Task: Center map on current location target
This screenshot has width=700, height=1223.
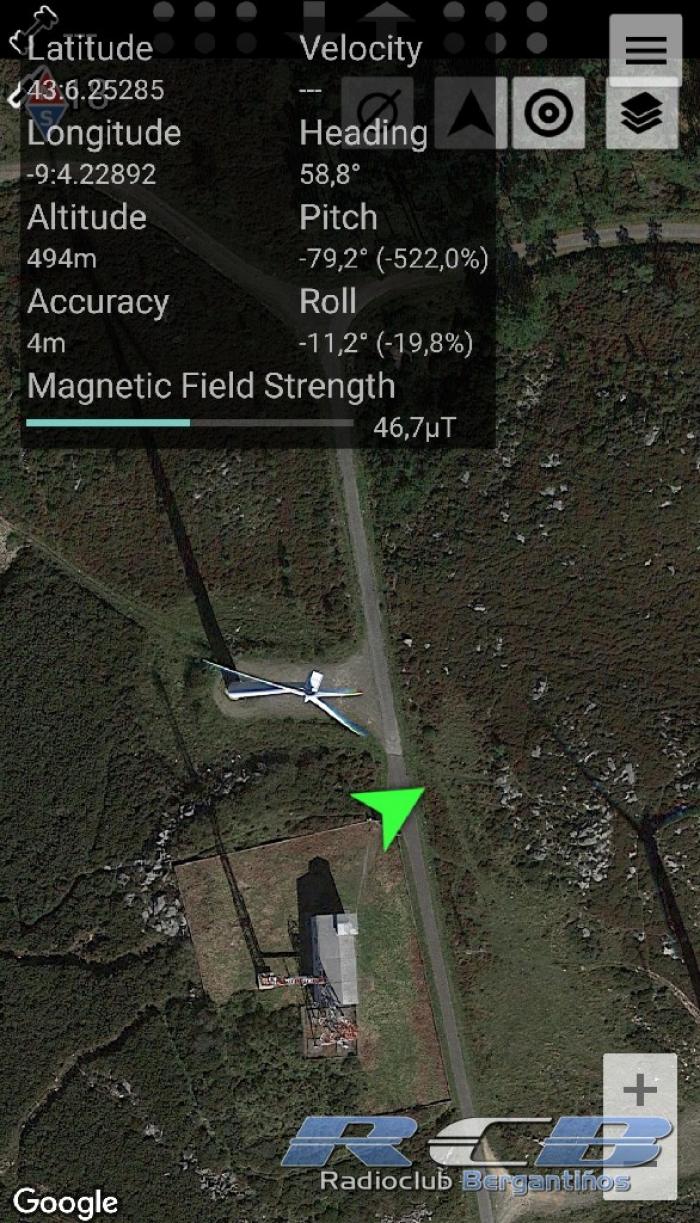Action: [x=549, y=113]
